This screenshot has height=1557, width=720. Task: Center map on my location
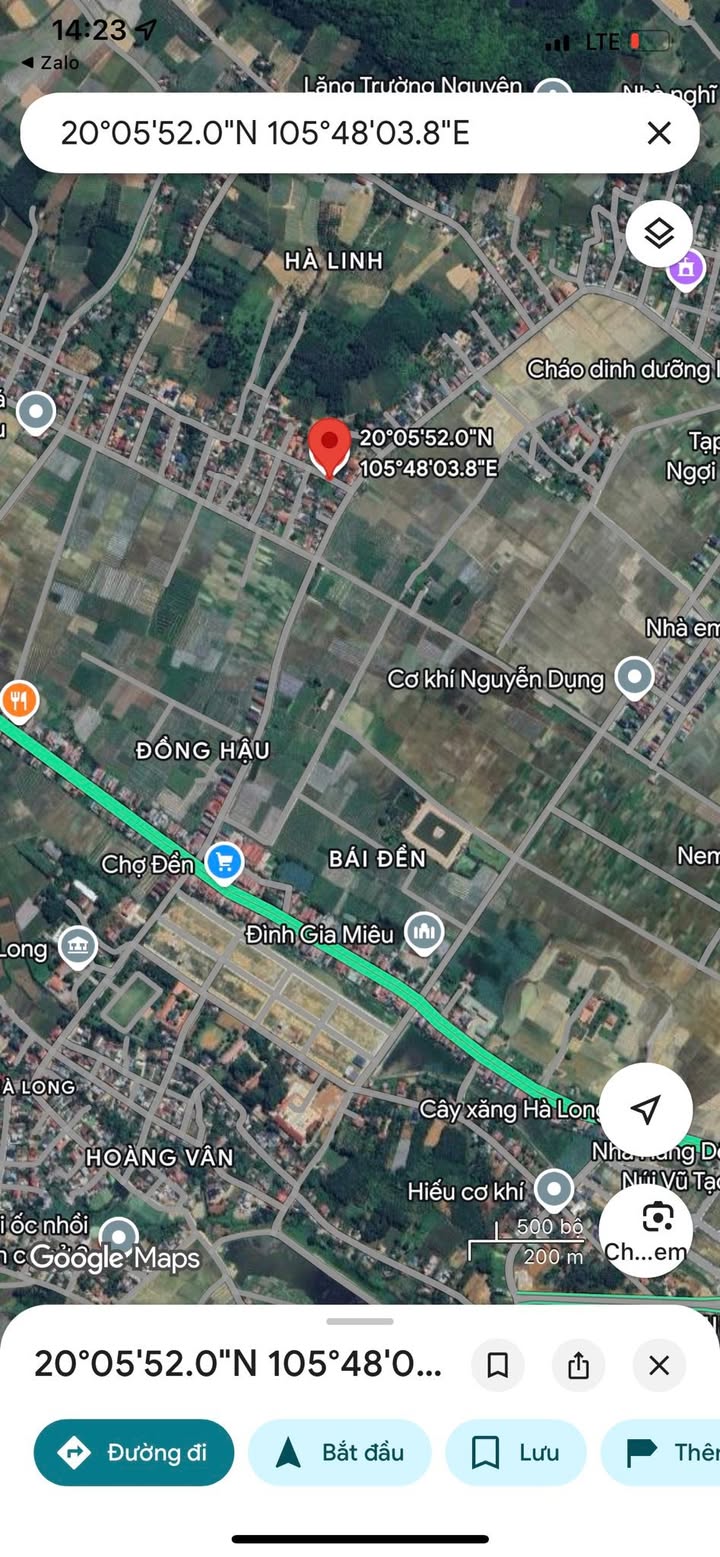tap(646, 1108)
